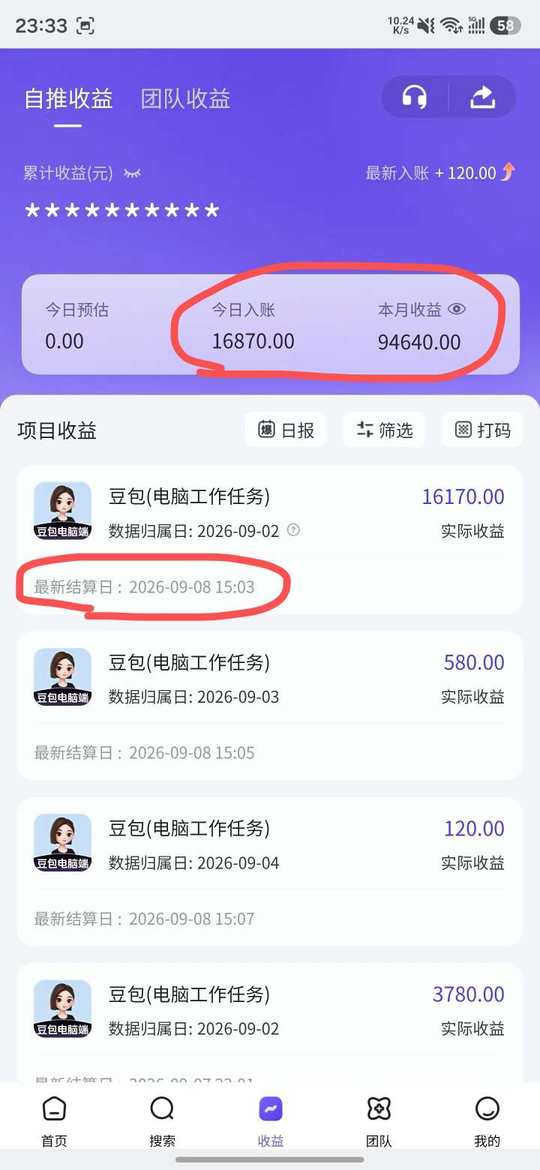
Task: Open the 筛选 filter options
Action: click(x=384, y=430)
